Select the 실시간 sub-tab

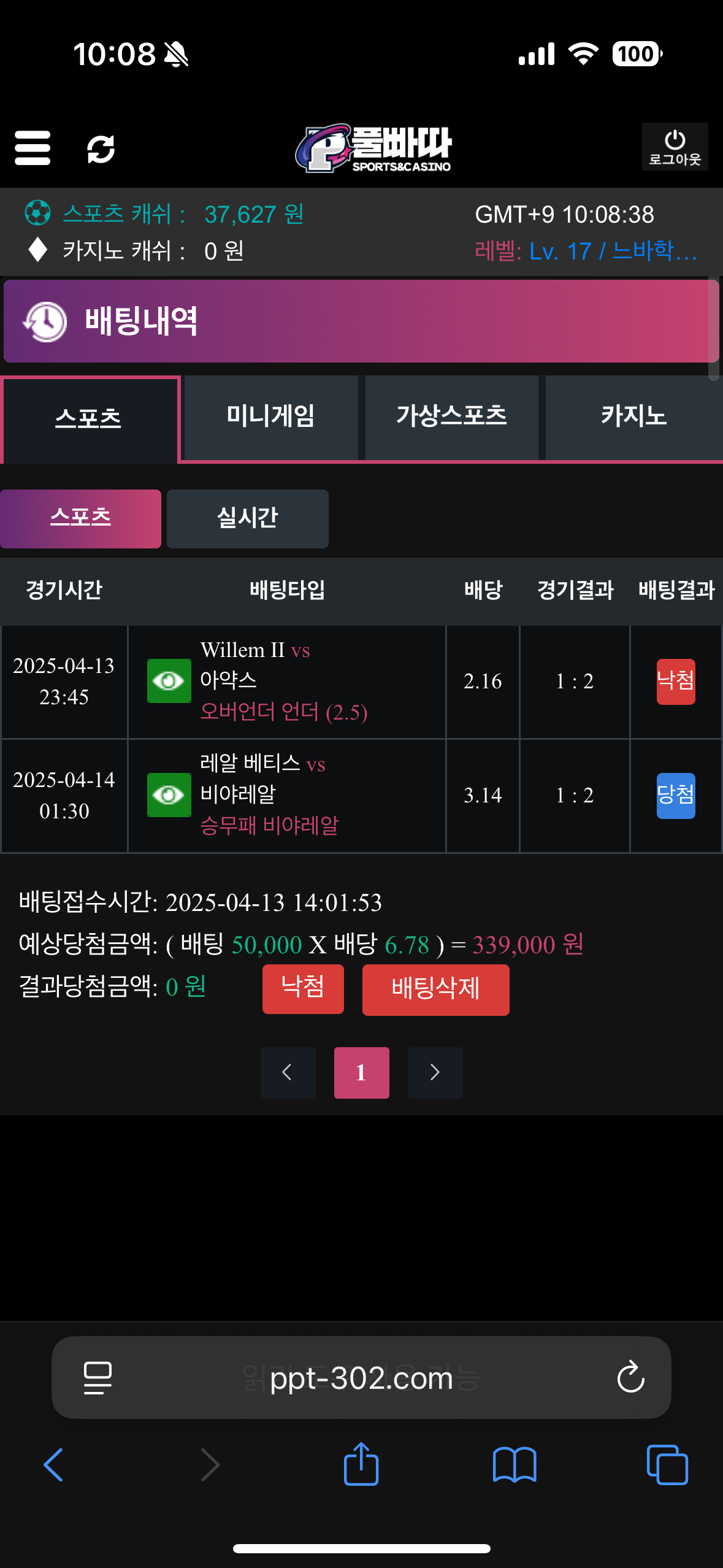coord(247,518)
